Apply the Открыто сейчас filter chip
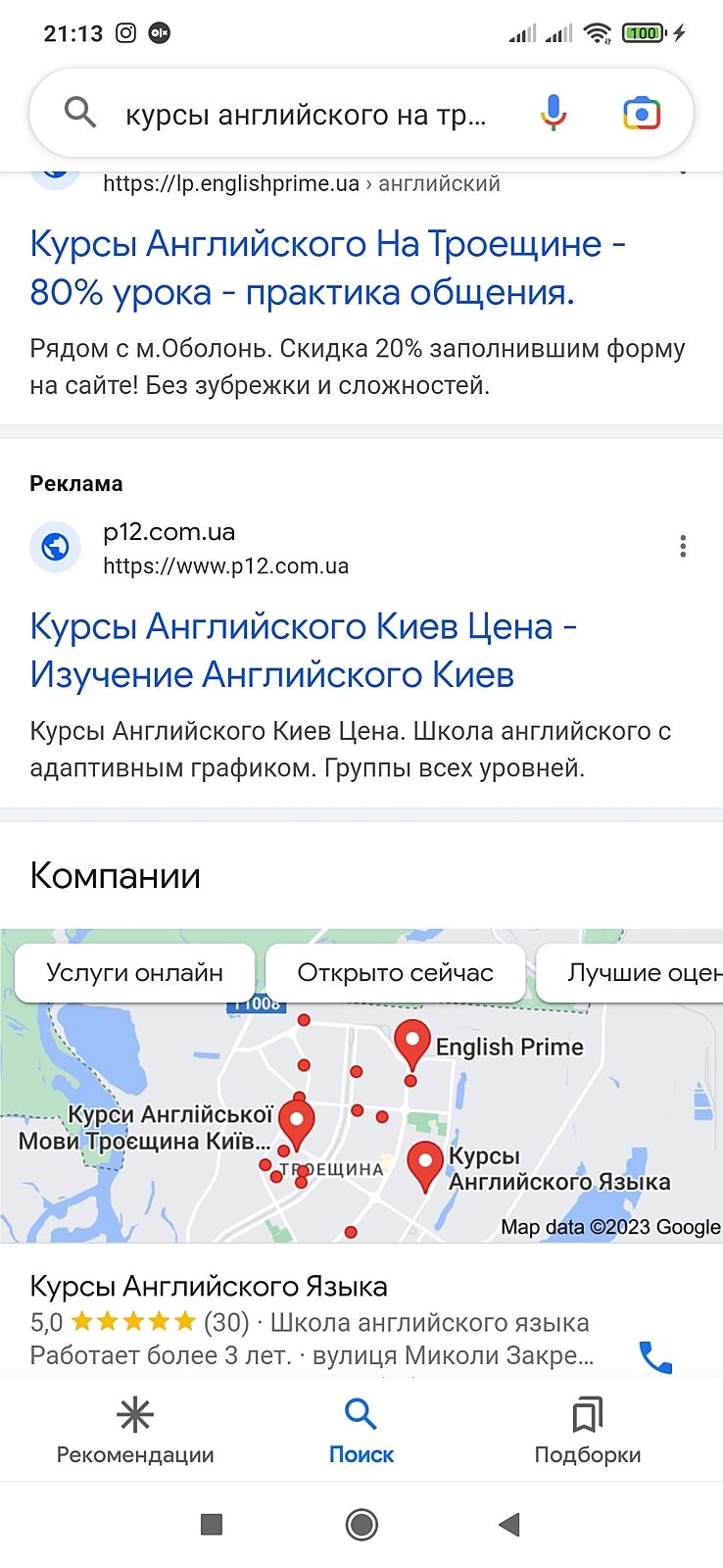This screenshot has width=723, height=1568. coord(395,973)
